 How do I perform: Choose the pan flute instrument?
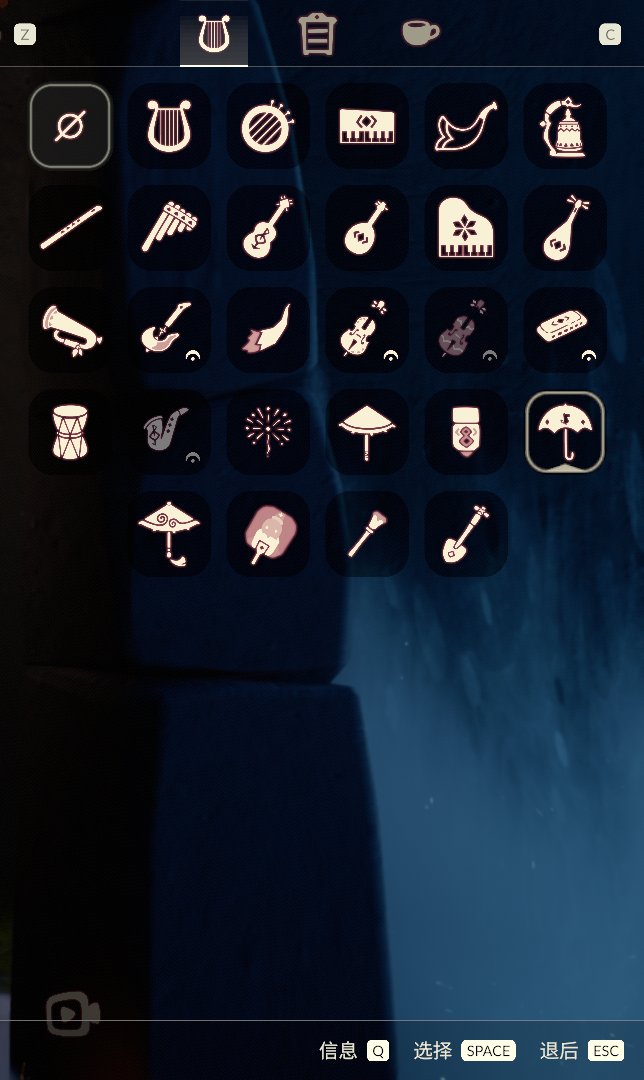point(169,228)
